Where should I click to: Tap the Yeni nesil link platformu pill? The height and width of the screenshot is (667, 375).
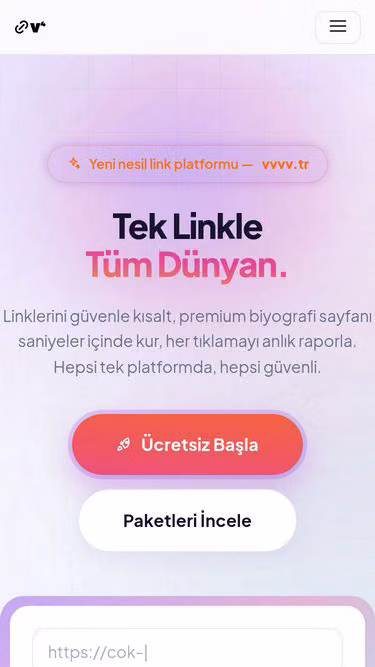pos(188,164)
